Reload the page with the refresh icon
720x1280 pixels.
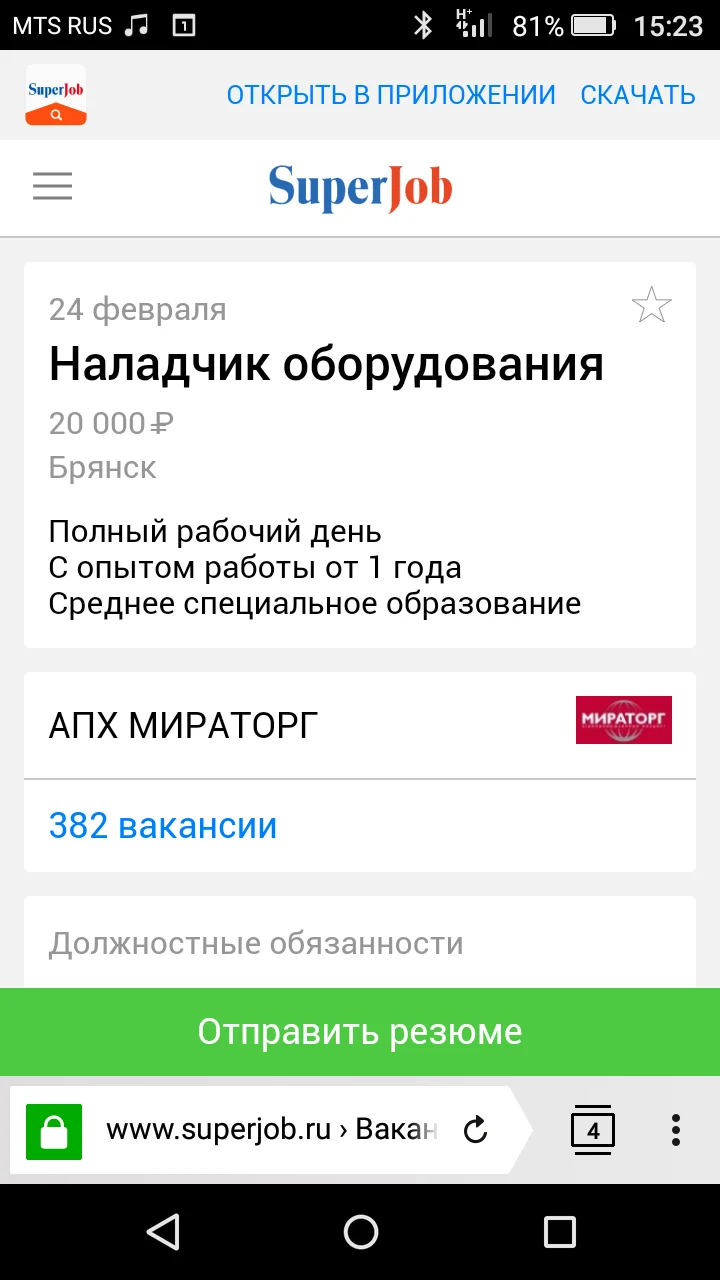click(475, 1130)
